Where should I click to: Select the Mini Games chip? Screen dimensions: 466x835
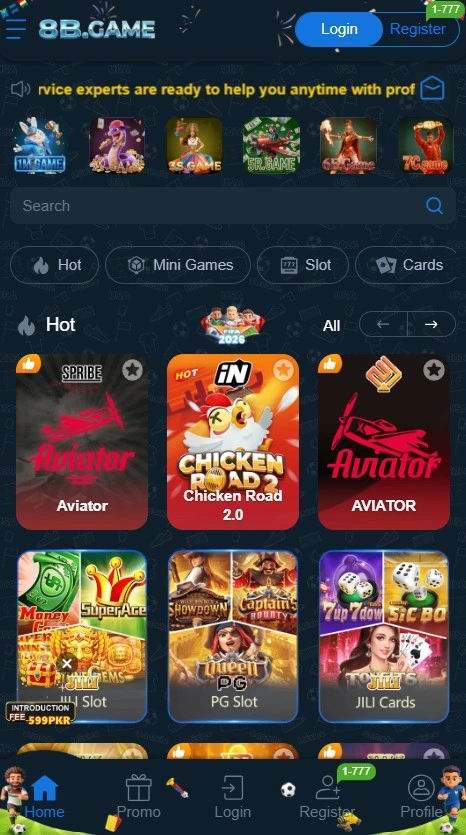click(x=178, y=265)
